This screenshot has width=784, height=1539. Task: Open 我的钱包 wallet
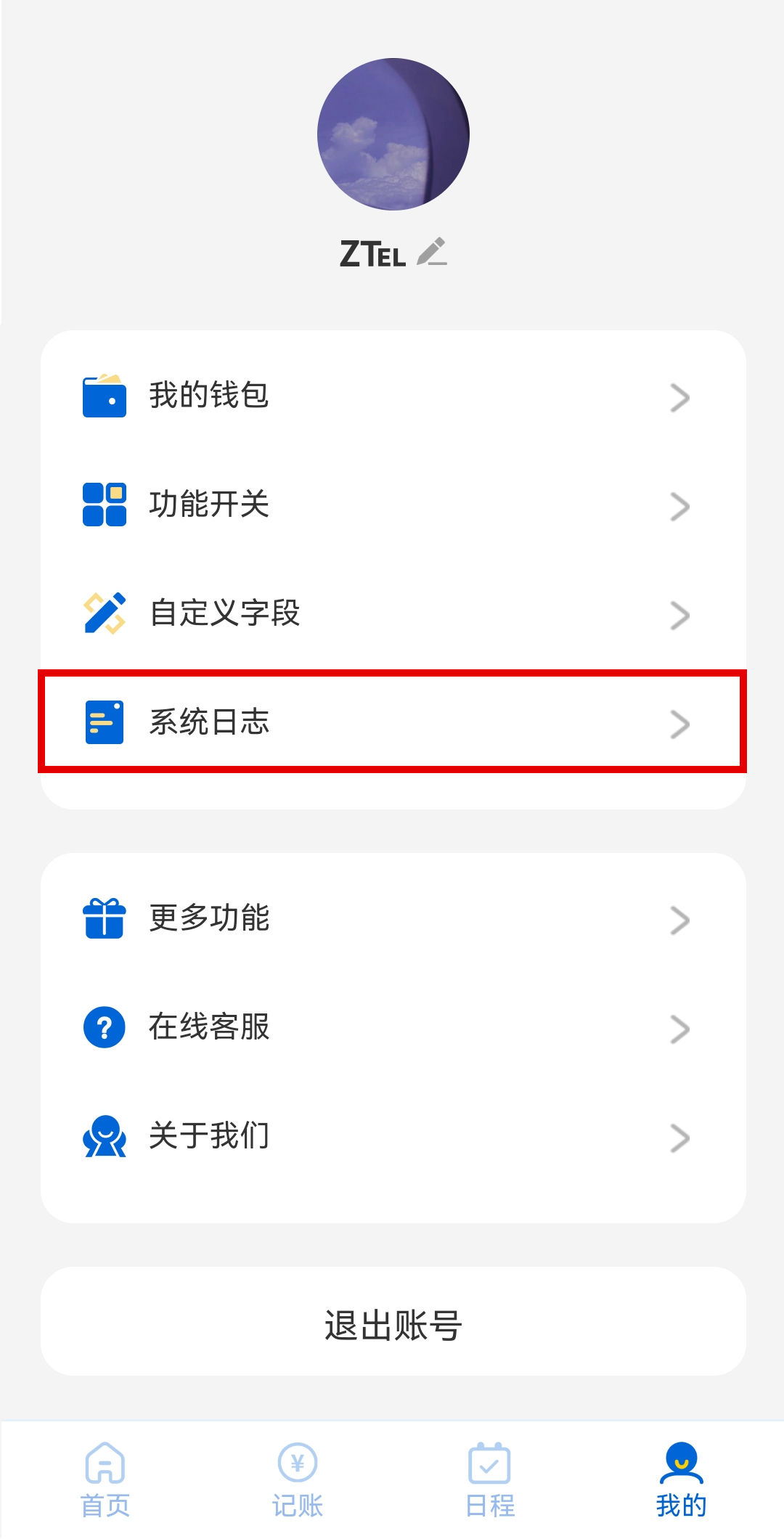click(393, 396)
